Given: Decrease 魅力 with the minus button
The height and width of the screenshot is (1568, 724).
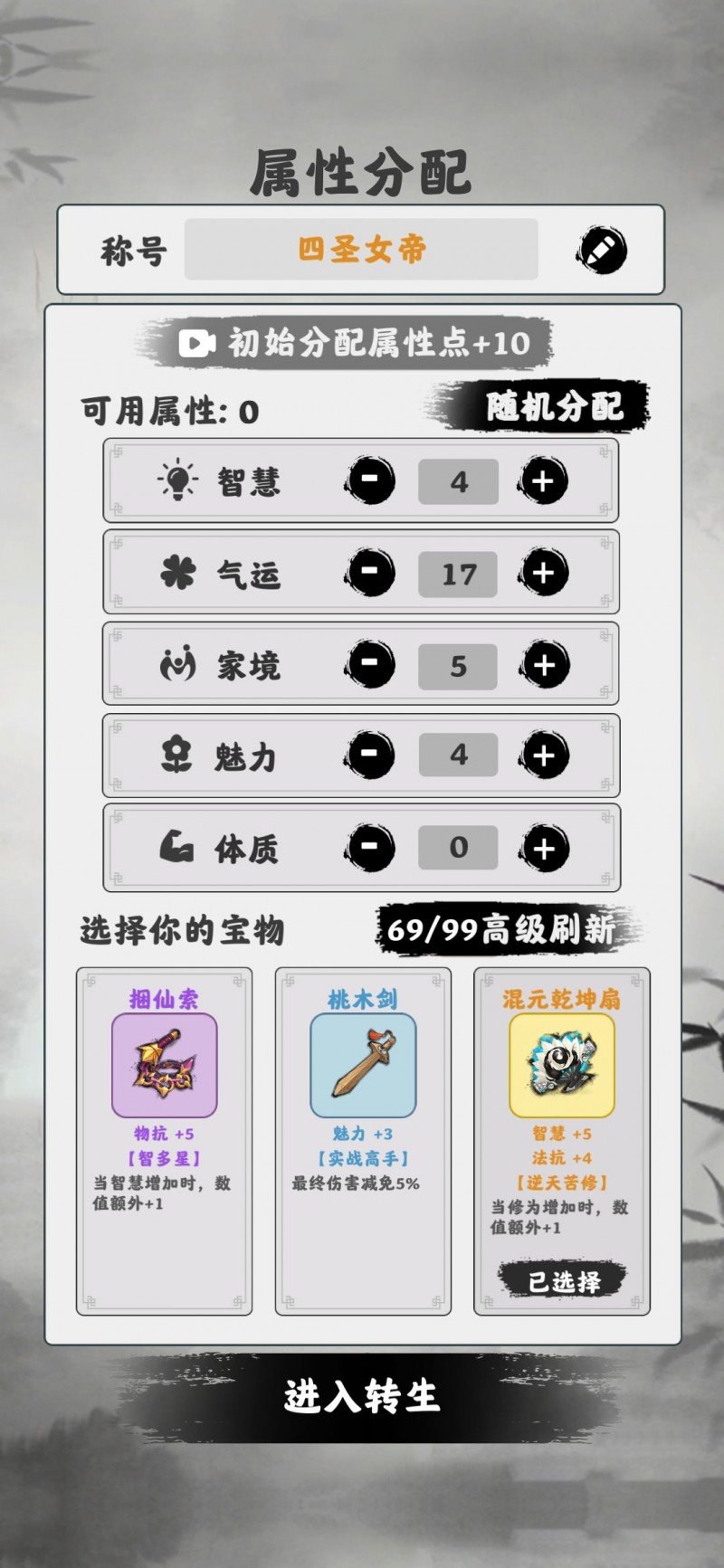Looking at the screenshot, I should click(x=370, y=755).
